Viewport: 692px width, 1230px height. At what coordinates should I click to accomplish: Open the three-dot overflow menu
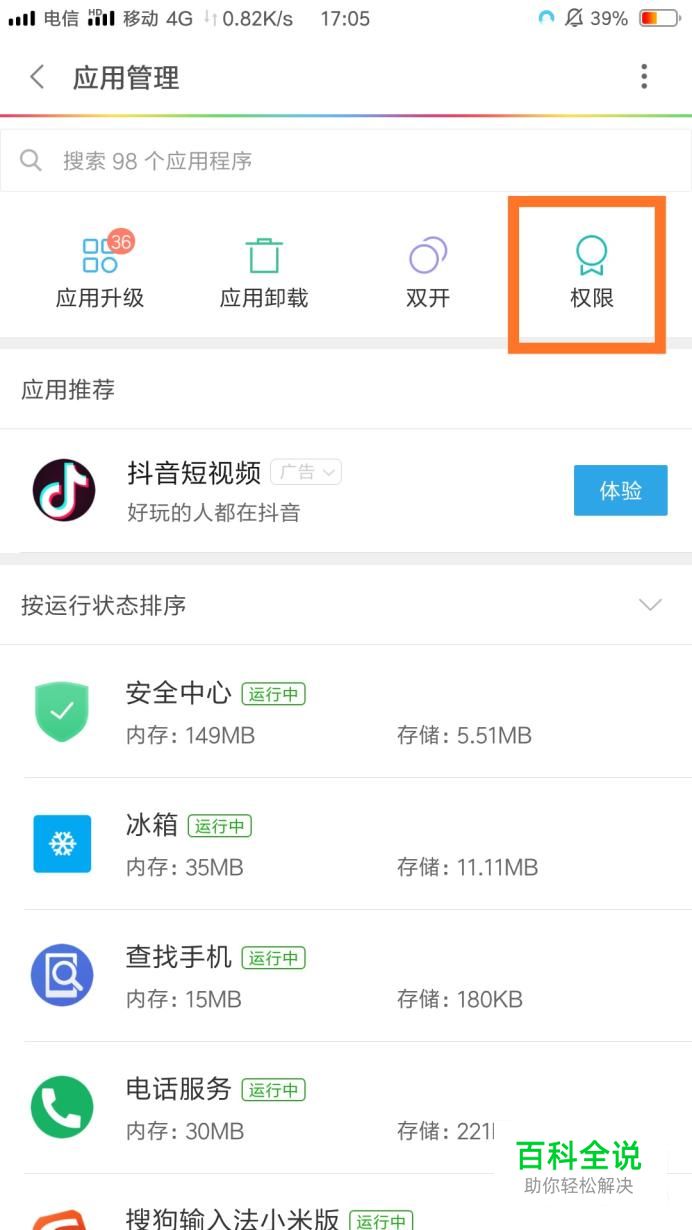point(644,76)
